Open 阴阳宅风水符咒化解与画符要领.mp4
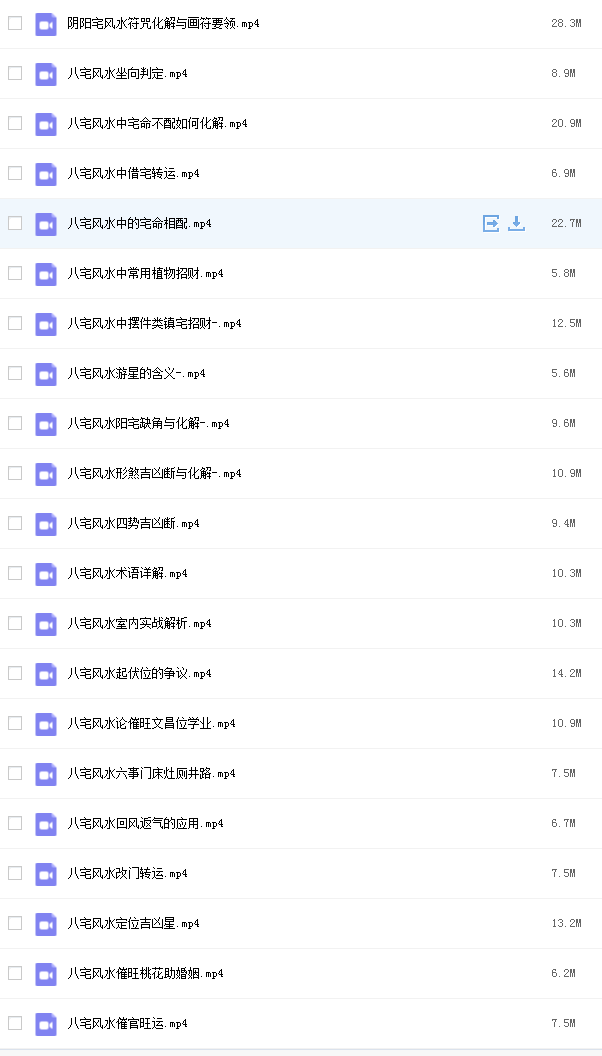The height and width of the screenshot is (1056, 602). click(x=163, y=23)
